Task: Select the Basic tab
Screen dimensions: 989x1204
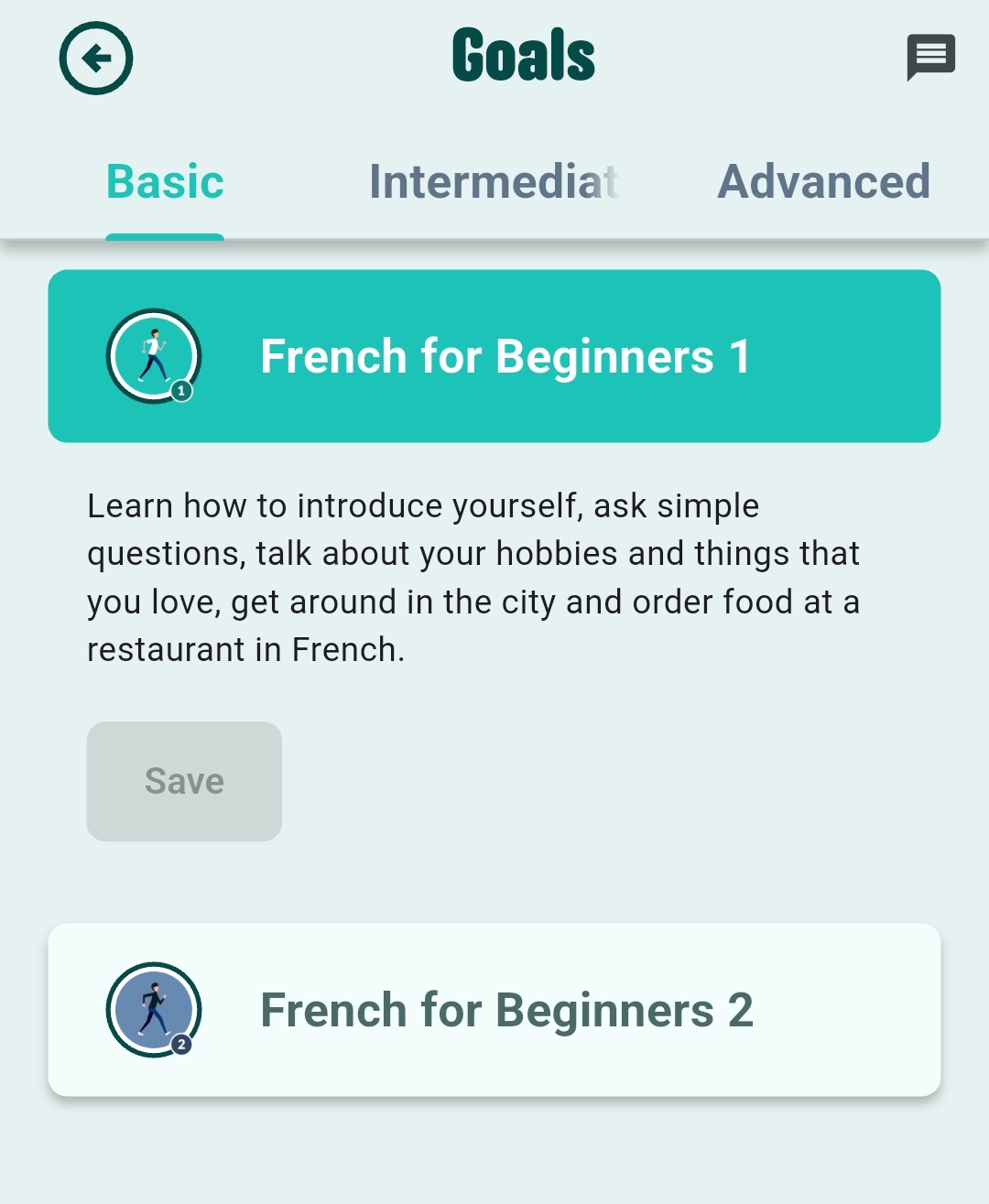Action: coord(165,181)
